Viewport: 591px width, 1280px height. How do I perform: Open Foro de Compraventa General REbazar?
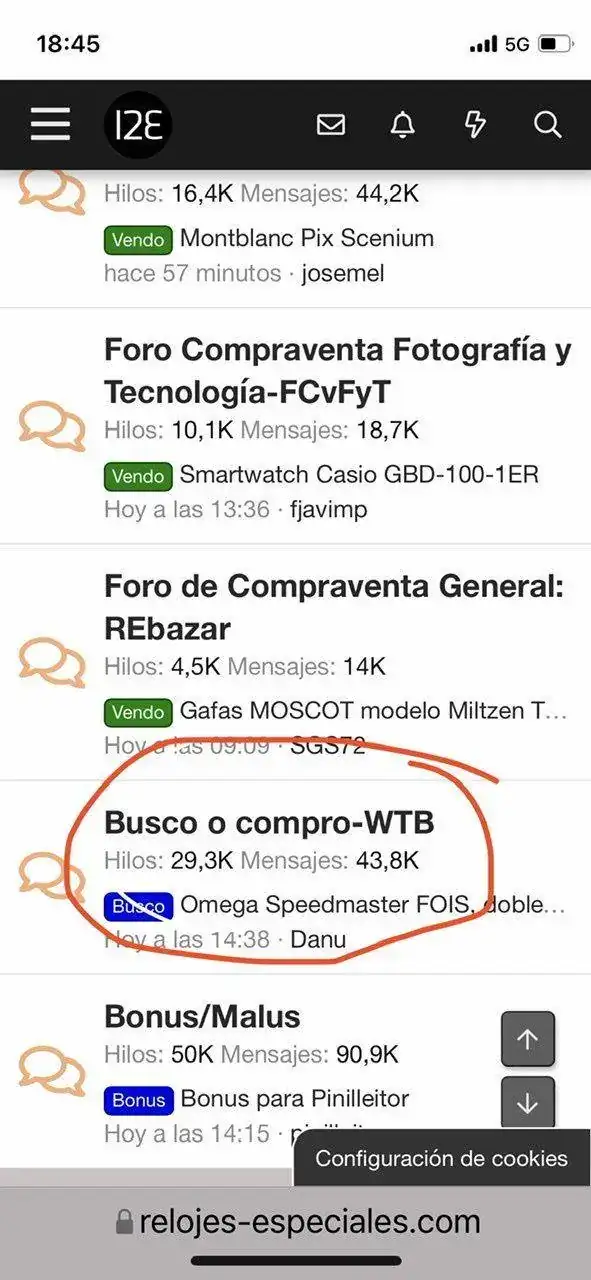tap(334, 607)
